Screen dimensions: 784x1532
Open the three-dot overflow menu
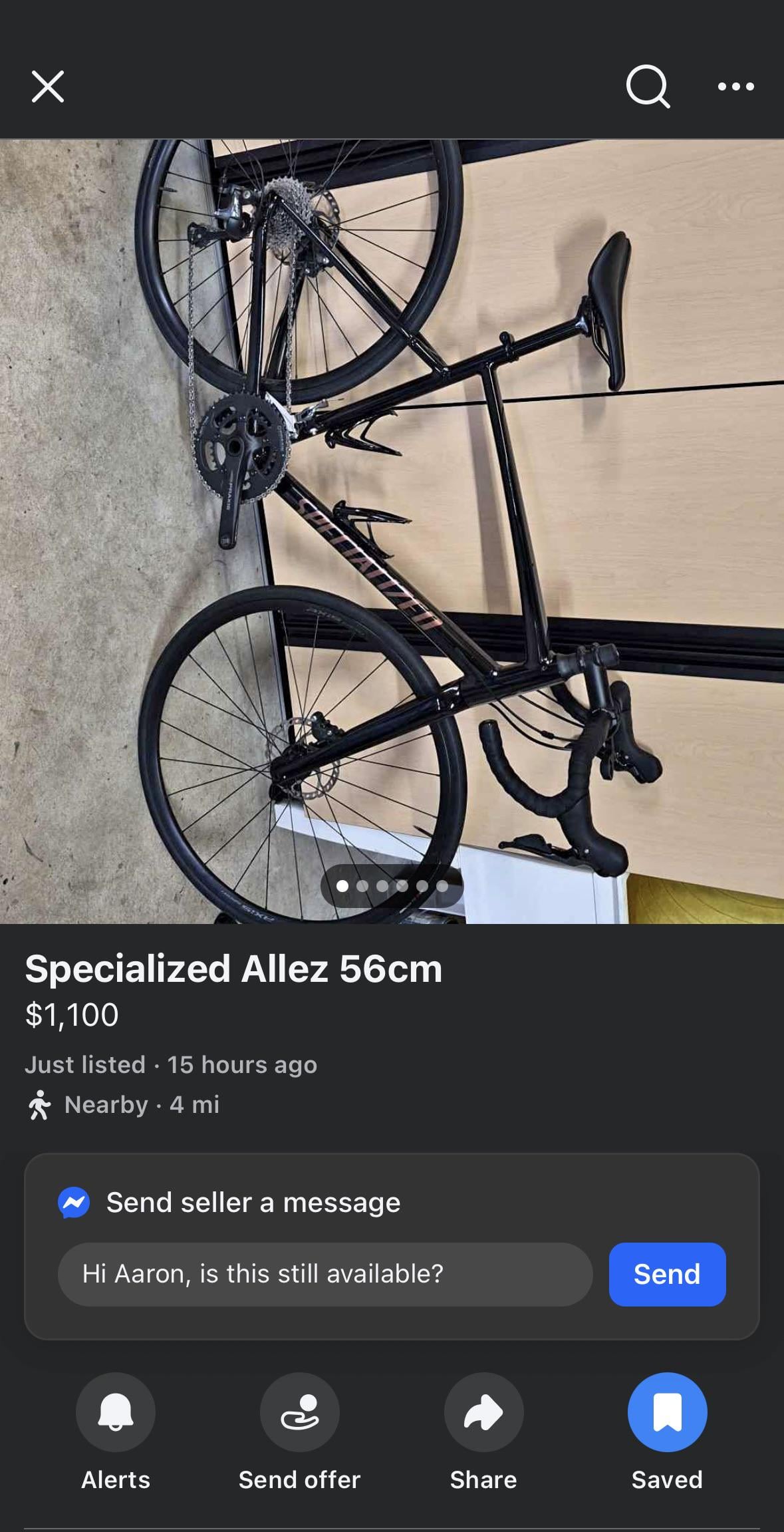click(736, 86)
